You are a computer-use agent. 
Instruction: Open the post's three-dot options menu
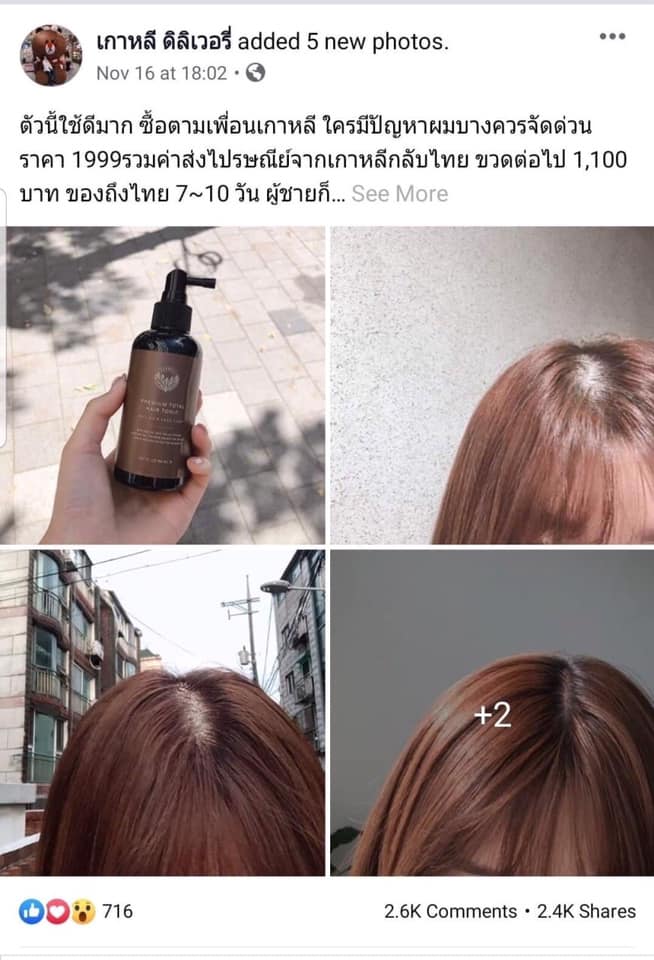tap(612, 38)
